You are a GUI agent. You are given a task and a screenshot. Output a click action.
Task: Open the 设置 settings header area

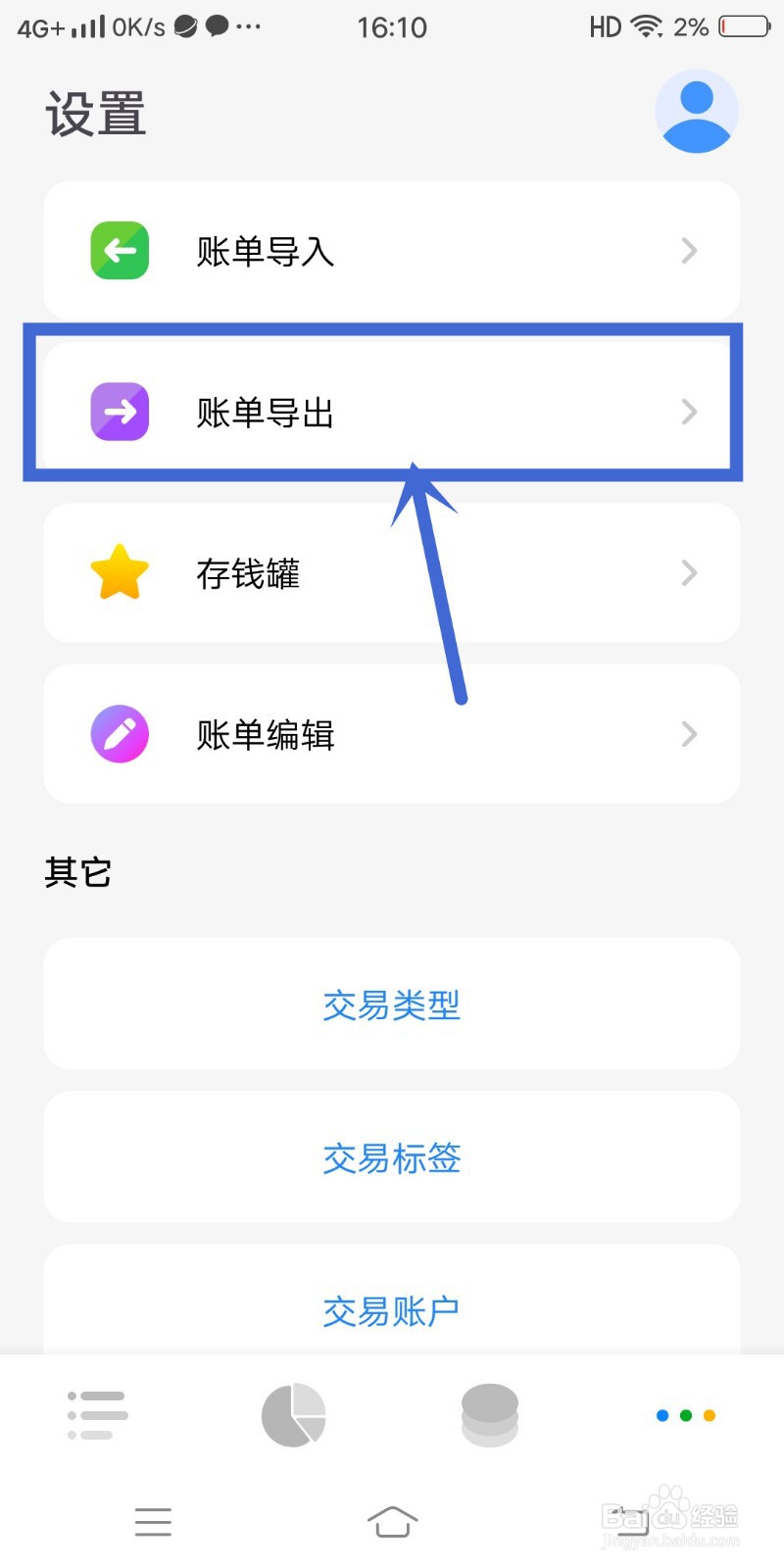click(x=95, y=112)
